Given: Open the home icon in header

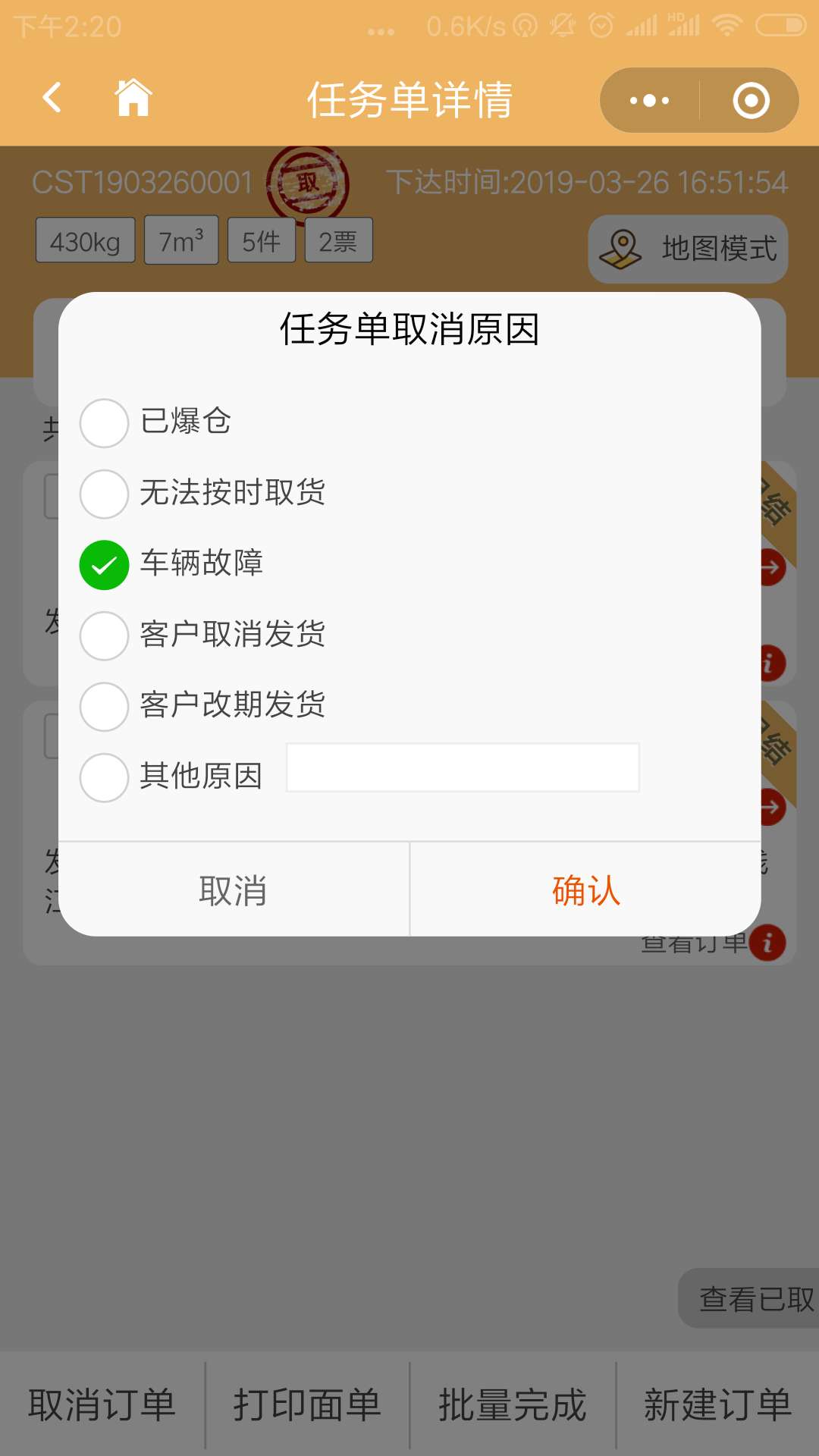Looking at the screenshot, I should 133,98.
